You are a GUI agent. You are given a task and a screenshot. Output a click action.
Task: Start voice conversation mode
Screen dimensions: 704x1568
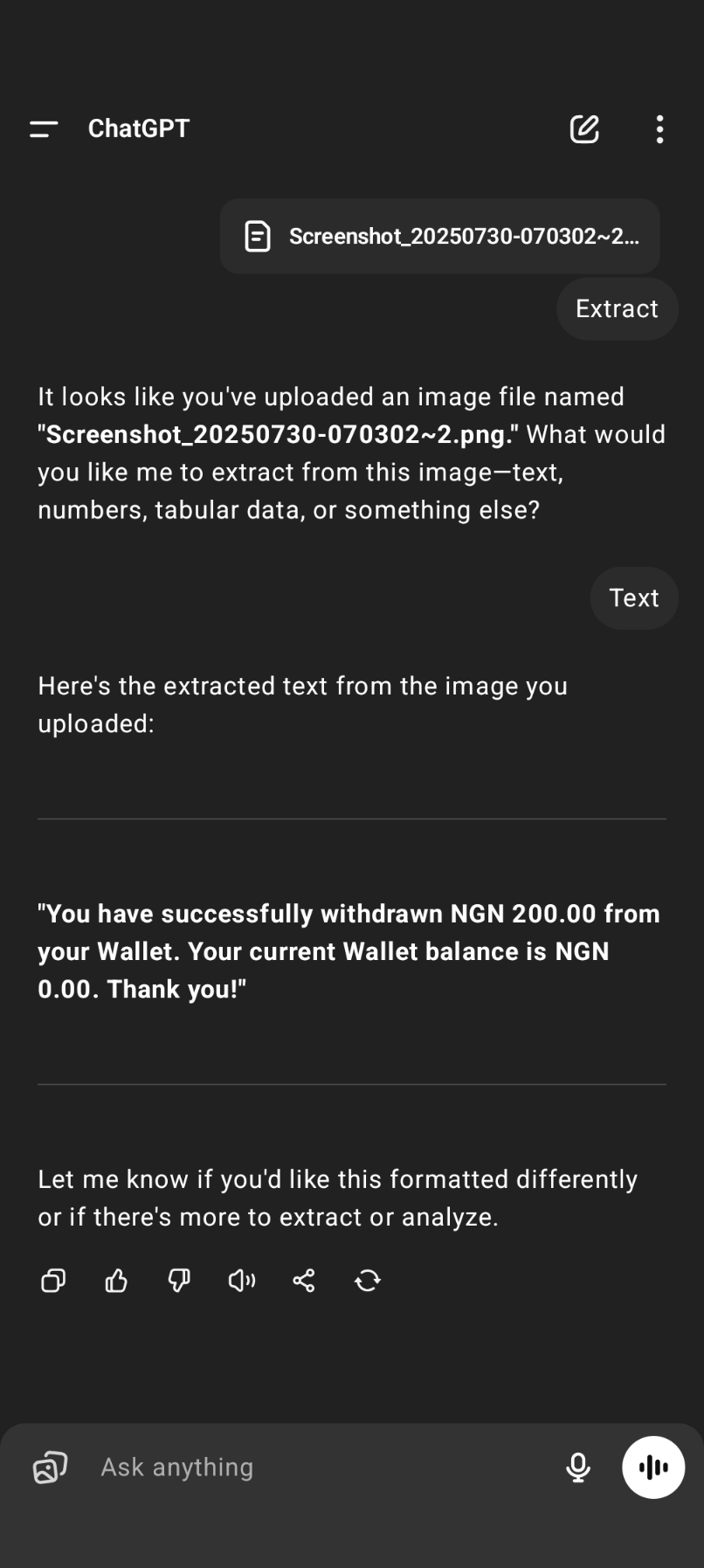click(653, 1467)
